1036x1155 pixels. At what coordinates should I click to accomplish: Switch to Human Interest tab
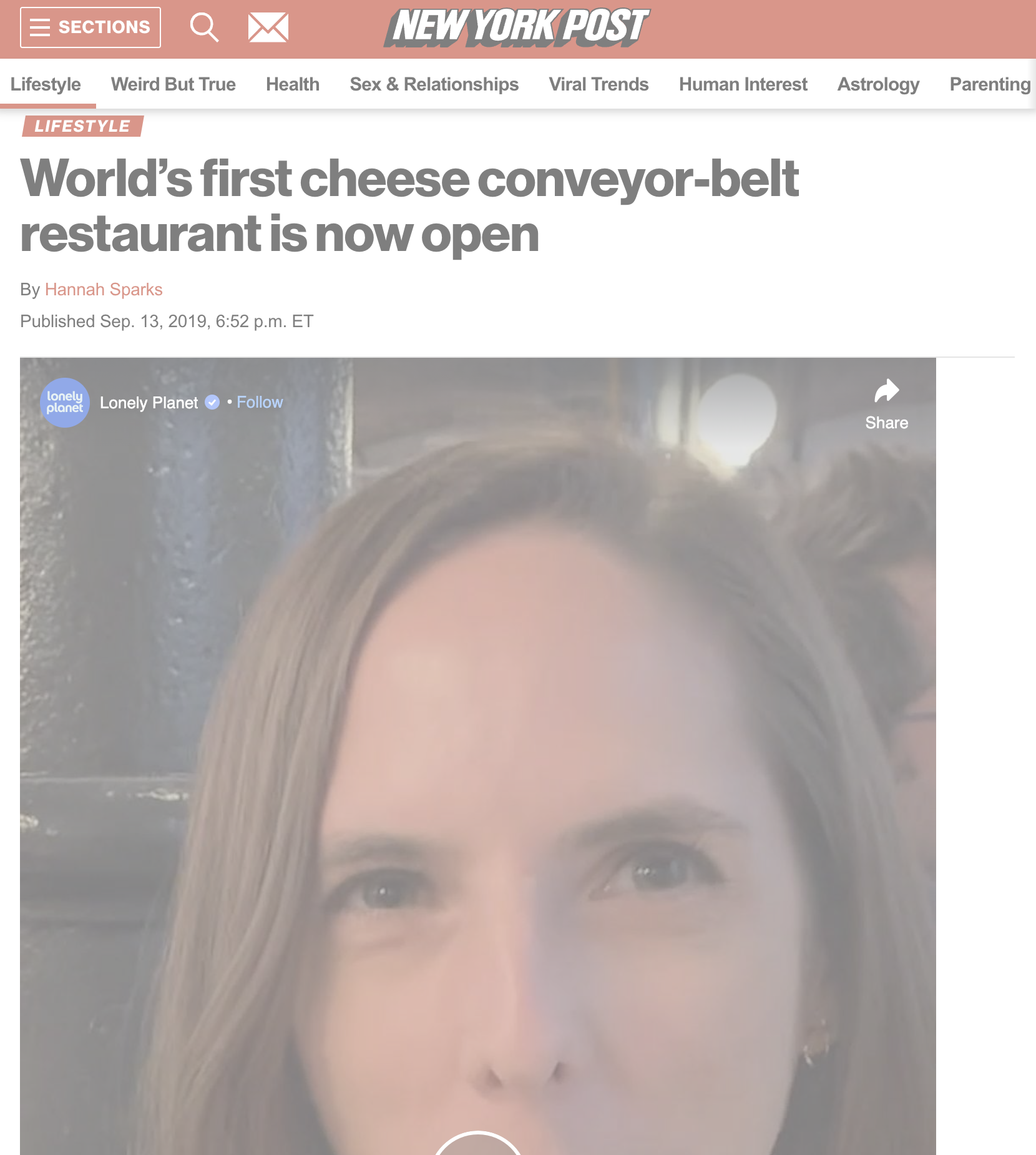[x=743, y=84]
